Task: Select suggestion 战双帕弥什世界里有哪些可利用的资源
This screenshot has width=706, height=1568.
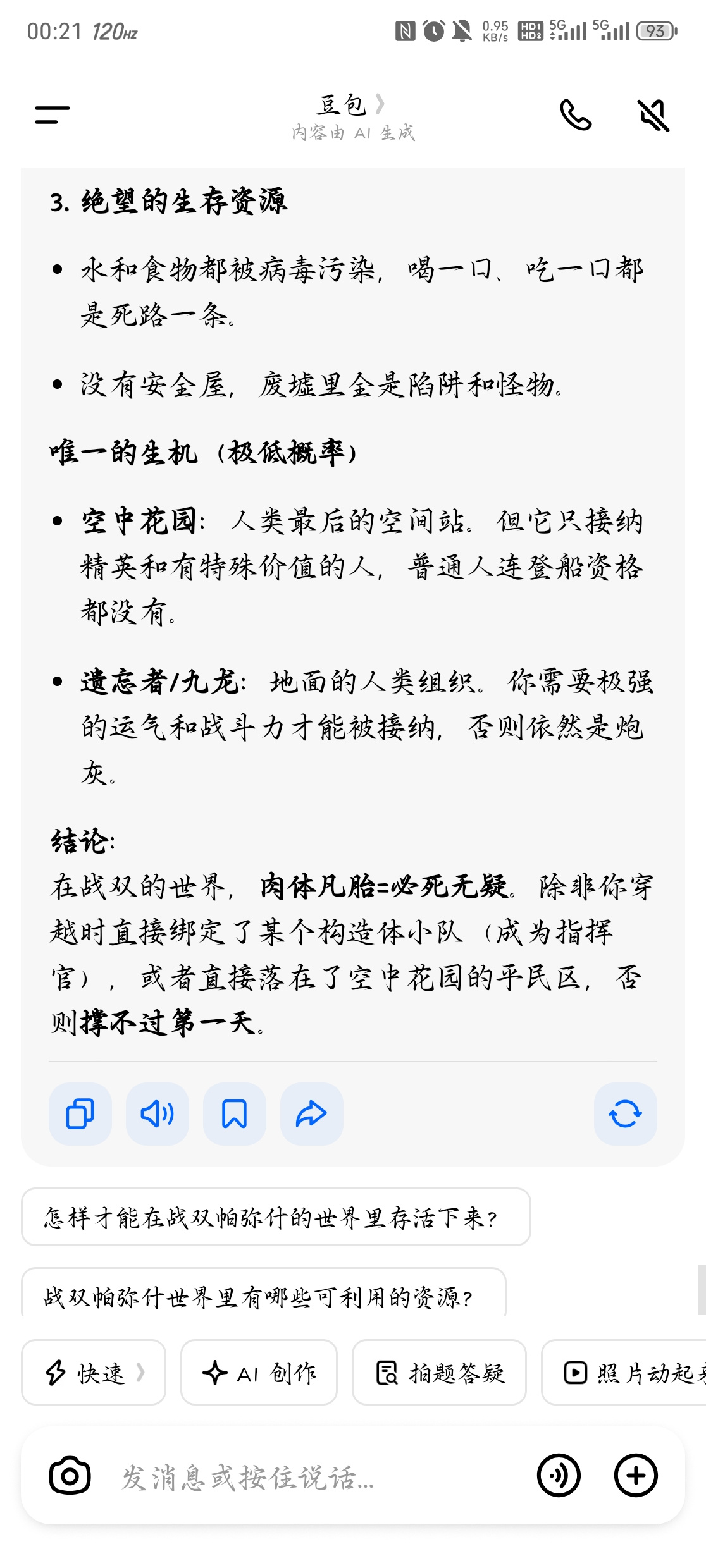Action: [264, 1293]
